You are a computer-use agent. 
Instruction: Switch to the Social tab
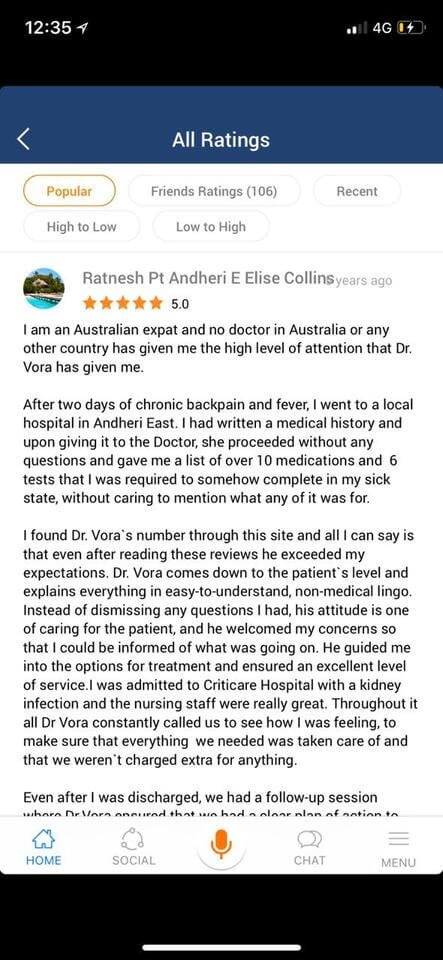tap(133, 847)
